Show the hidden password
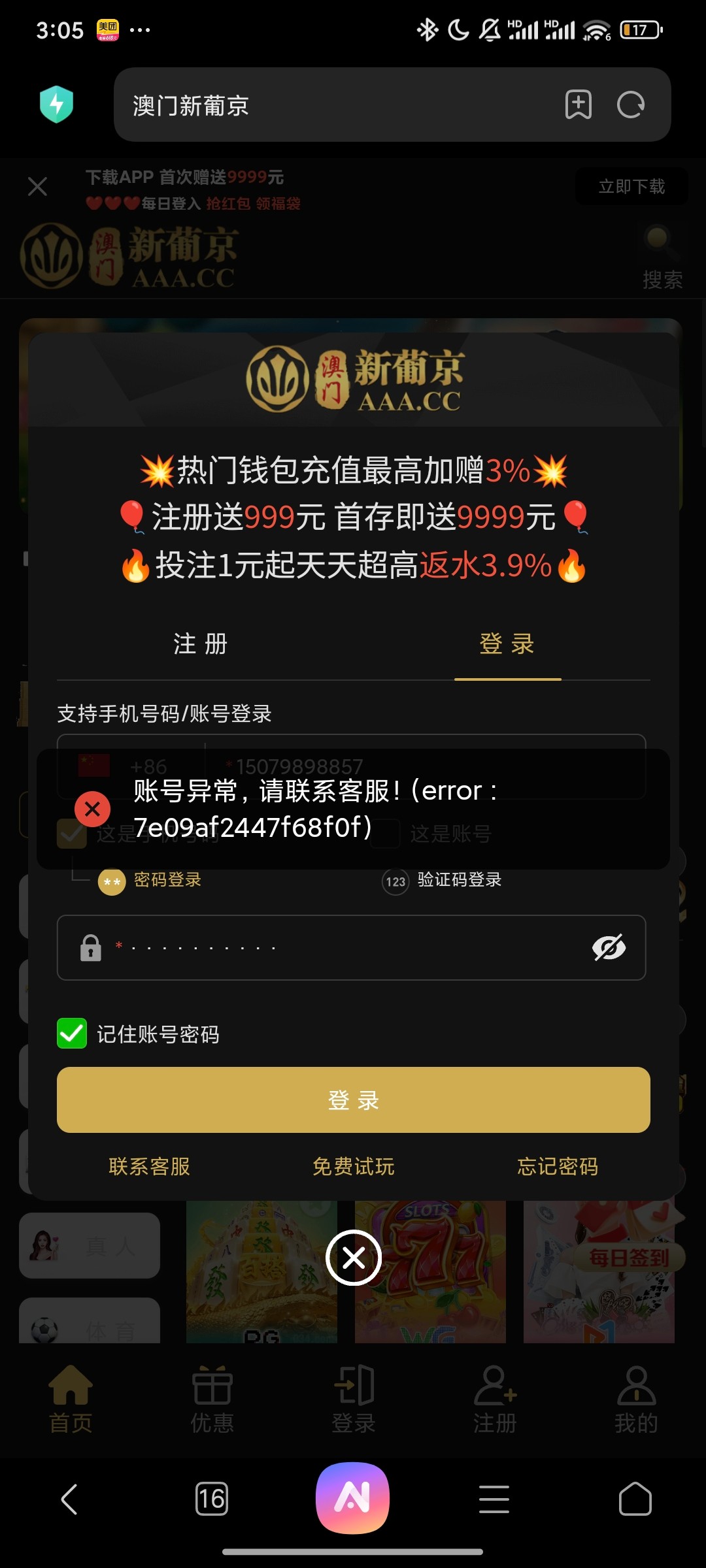This screenshot has width=706, height=1568. click(x=609, y=947)
